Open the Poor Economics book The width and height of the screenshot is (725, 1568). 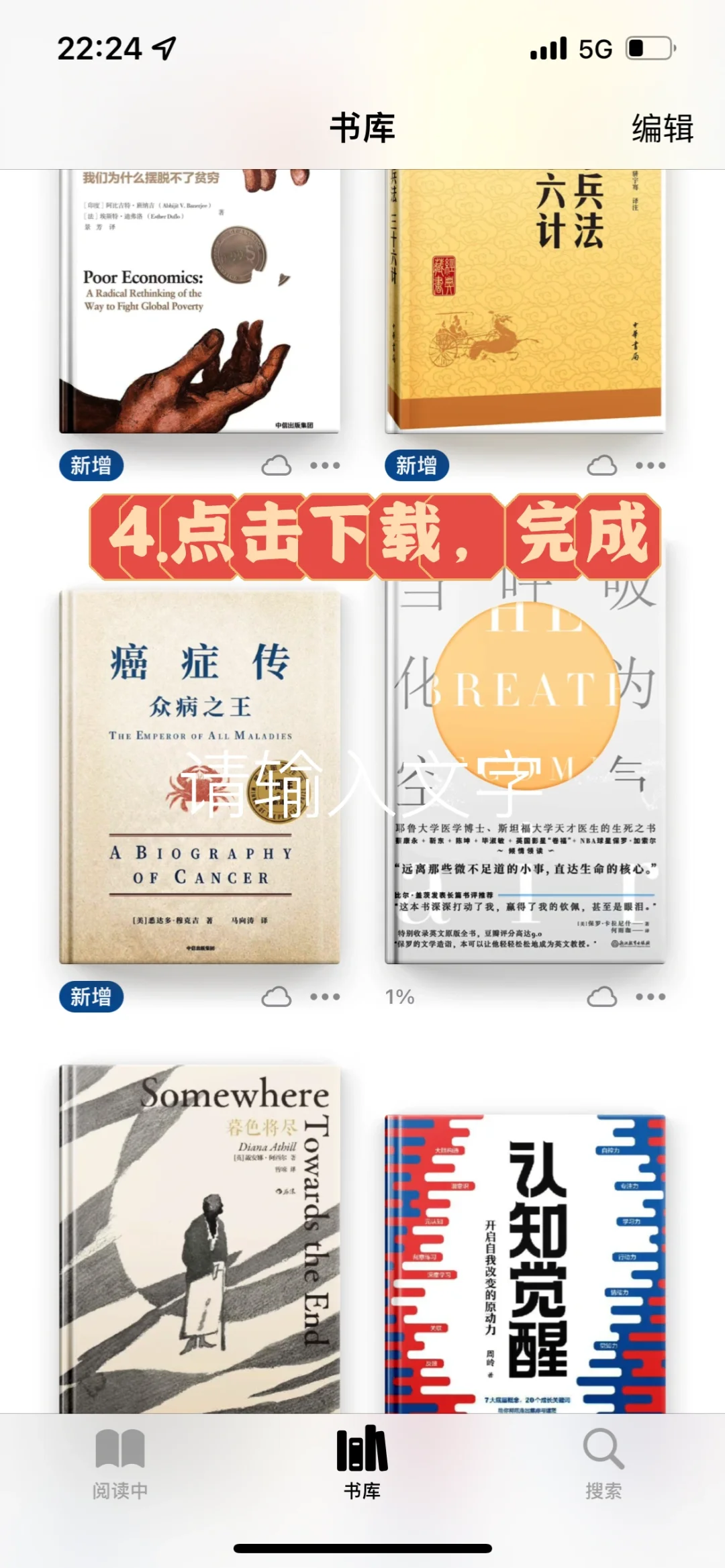coord(199,301)
